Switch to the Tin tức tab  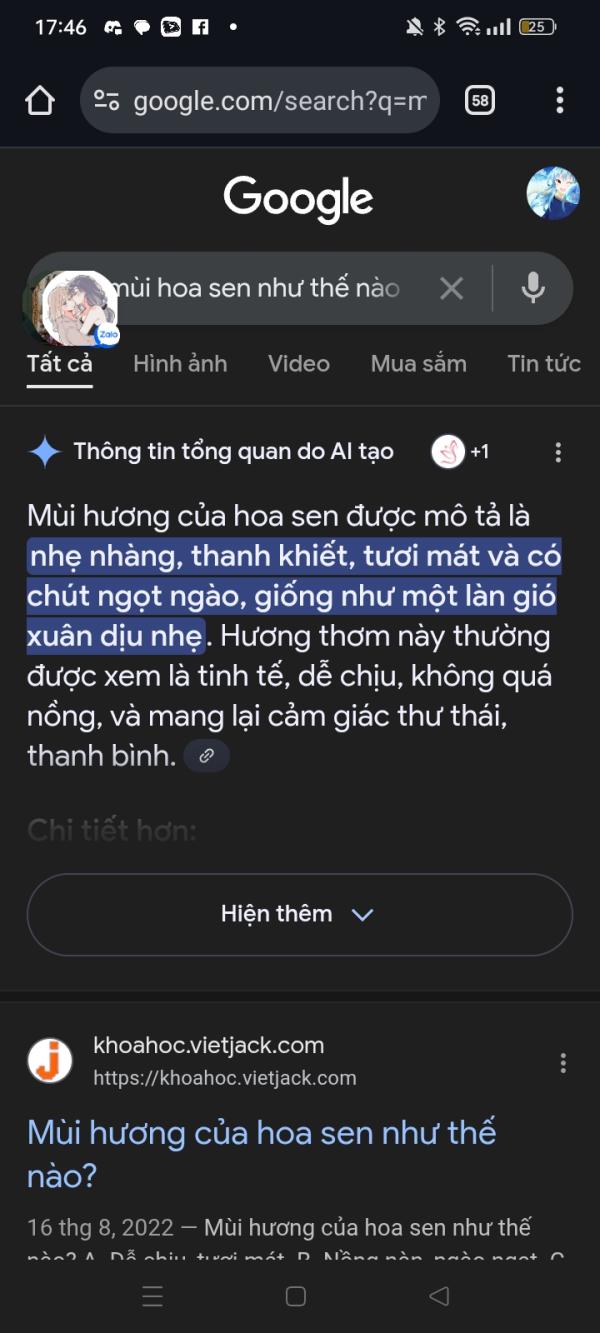pyautogui.click(x=543, y=364)
